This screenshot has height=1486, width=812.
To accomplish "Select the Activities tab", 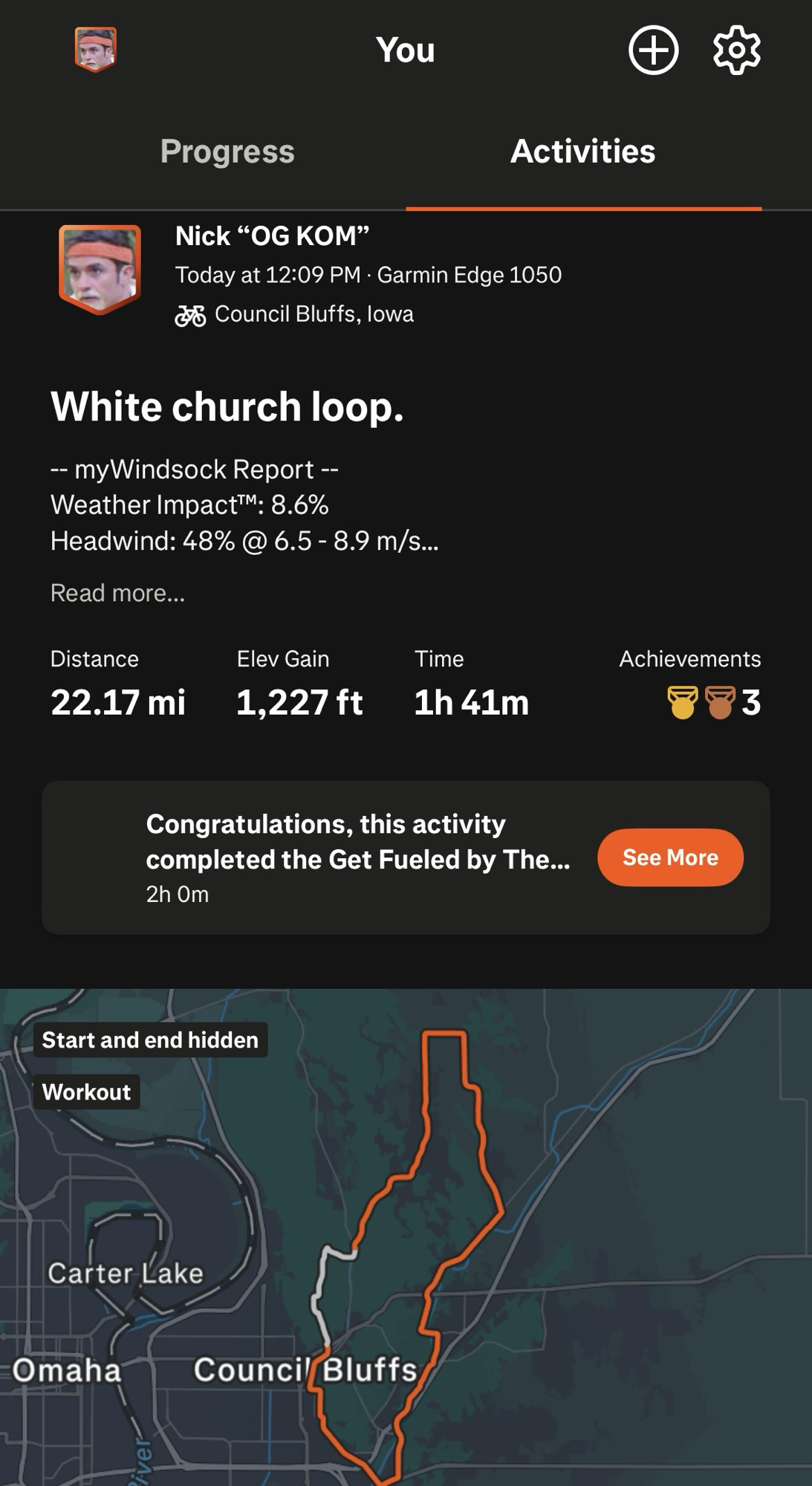I will click(582, 152).
